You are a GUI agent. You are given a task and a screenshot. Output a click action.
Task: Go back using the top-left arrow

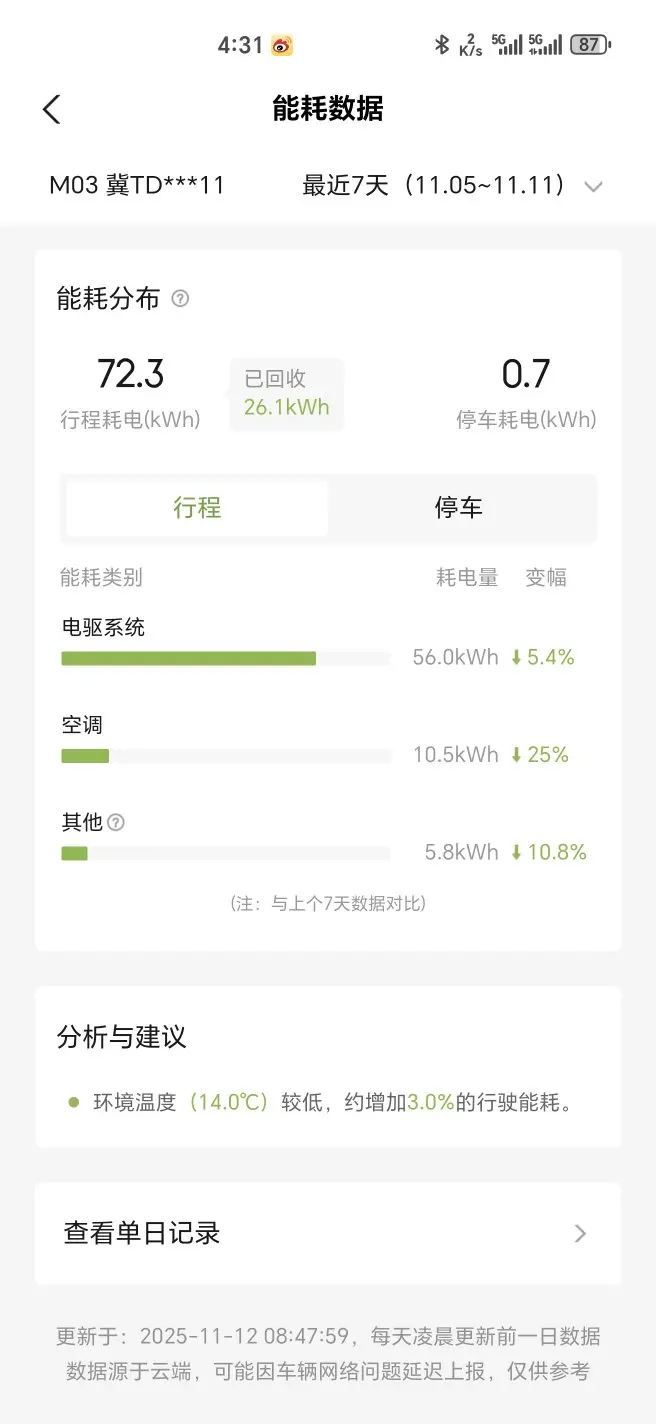(x=51, y=109)
